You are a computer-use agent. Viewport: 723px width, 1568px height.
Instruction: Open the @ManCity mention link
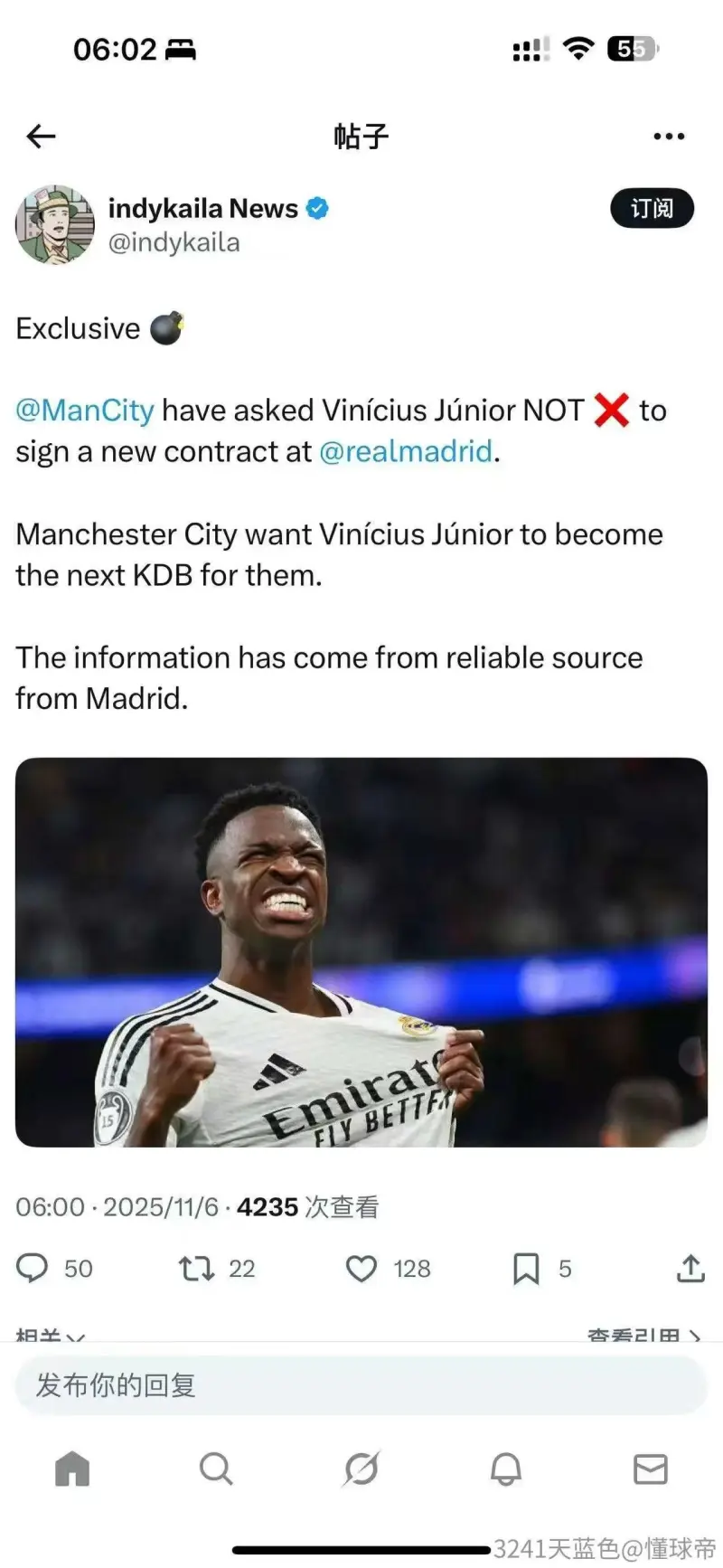[x=85, y=411]
